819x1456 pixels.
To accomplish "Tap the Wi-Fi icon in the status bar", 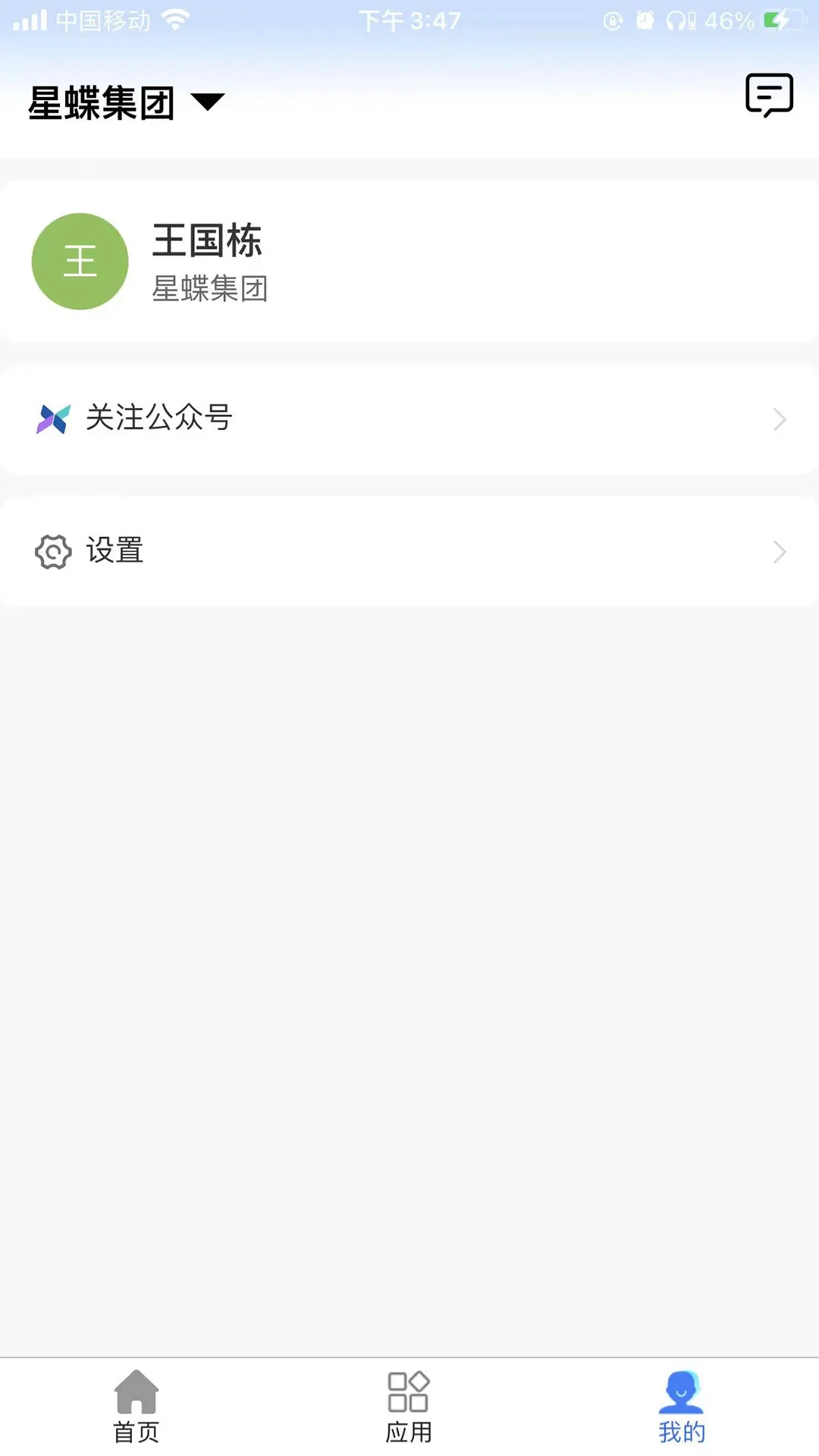I will (x=176, y=20).
